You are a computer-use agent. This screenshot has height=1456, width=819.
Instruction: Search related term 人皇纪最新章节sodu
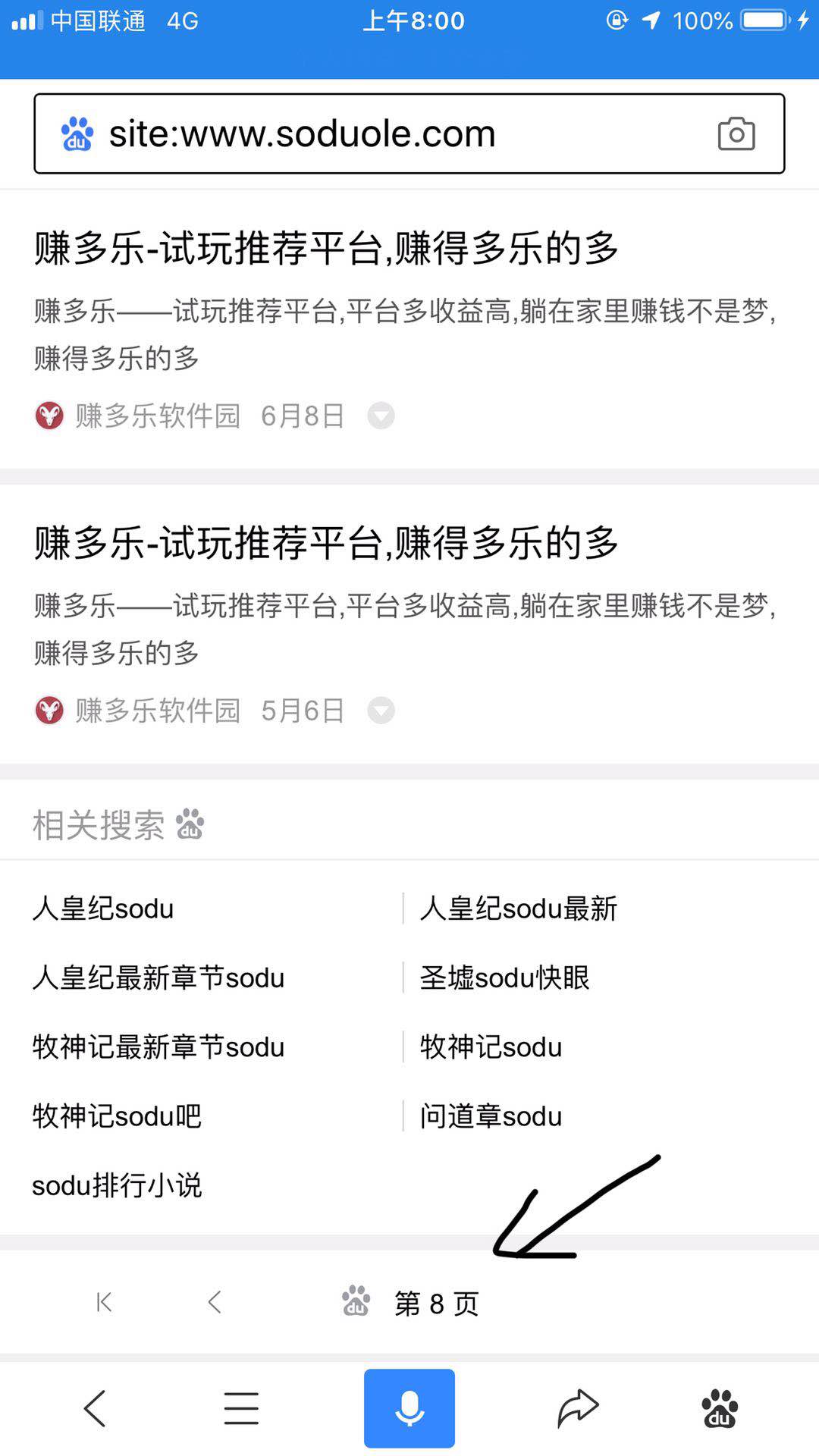tap(158, 978)
